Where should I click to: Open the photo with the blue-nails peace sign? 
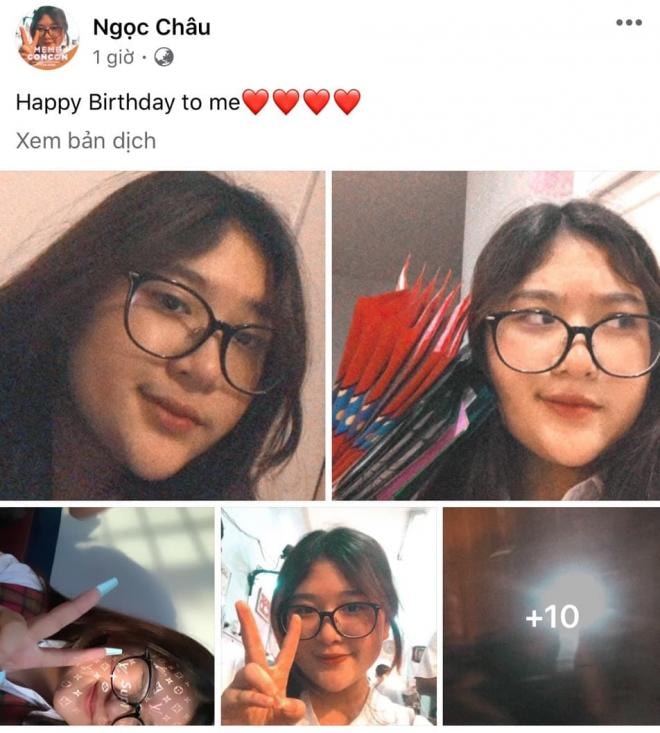107,616
